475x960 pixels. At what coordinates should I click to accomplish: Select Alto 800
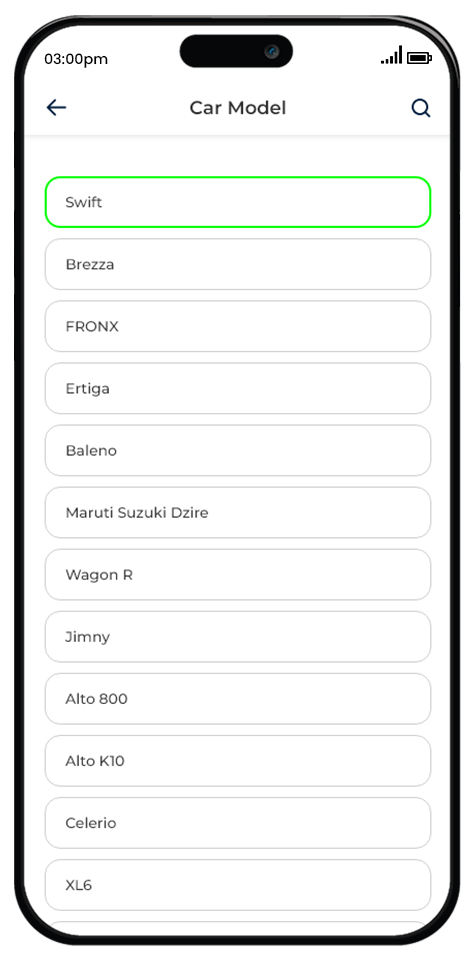point(238,699)
